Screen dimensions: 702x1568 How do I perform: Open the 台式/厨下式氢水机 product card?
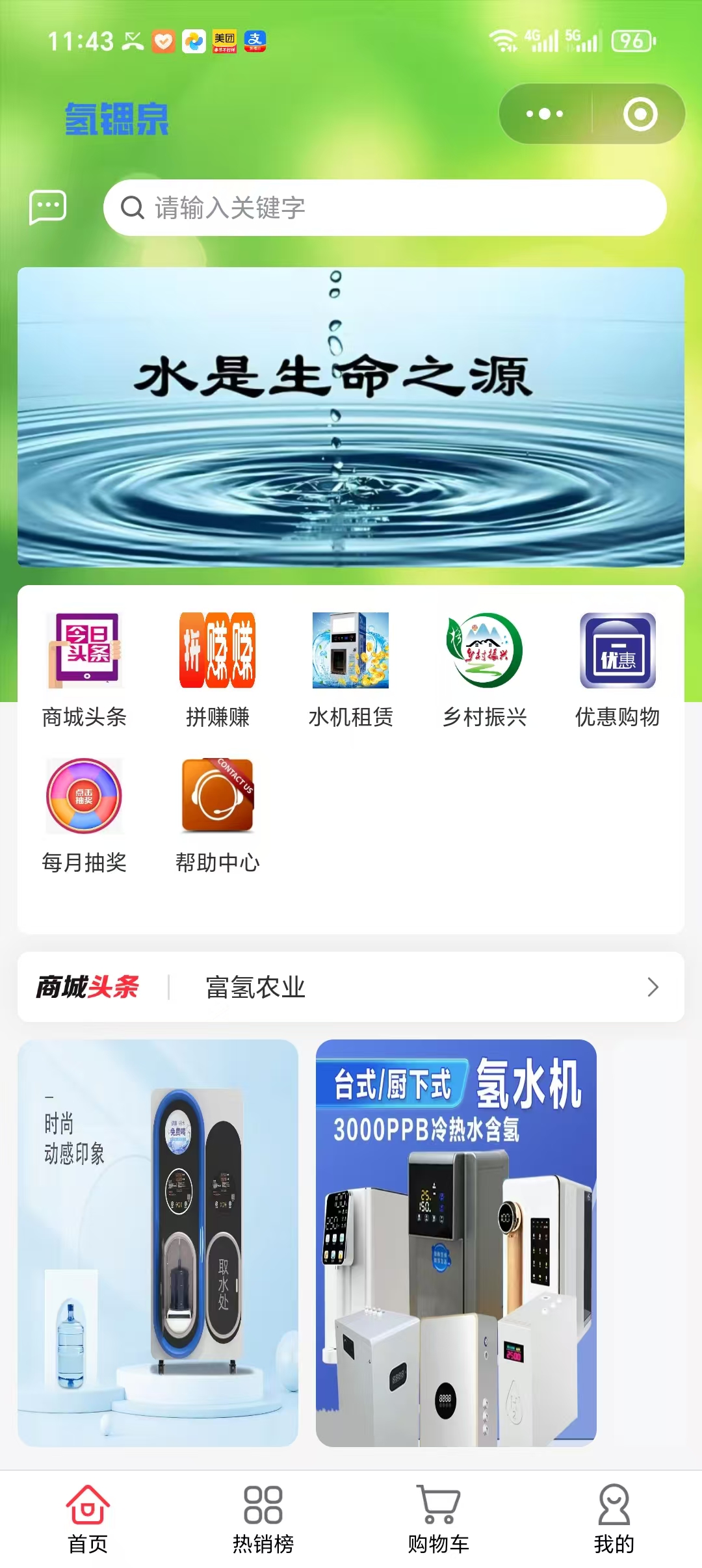click(456, 1242)
